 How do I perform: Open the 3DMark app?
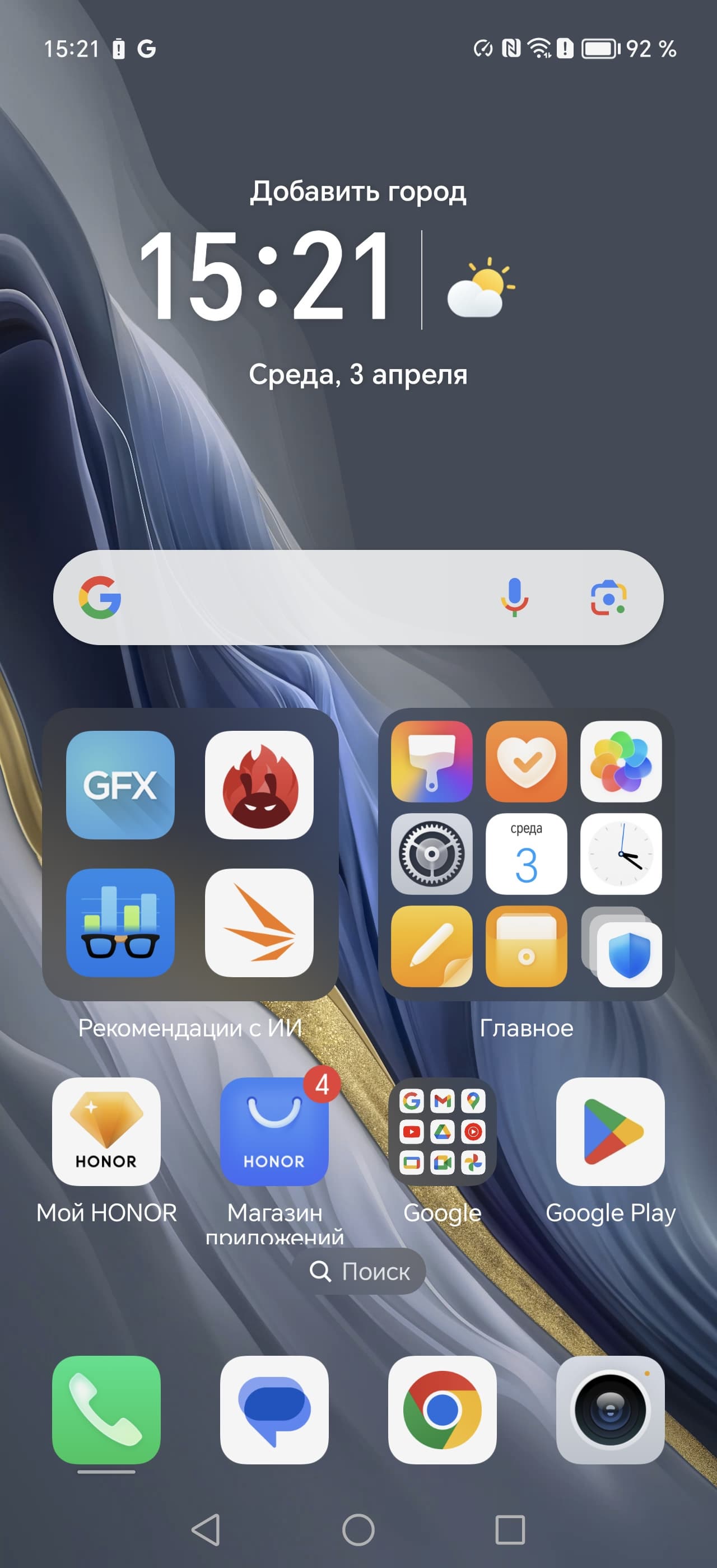[259, 922]
